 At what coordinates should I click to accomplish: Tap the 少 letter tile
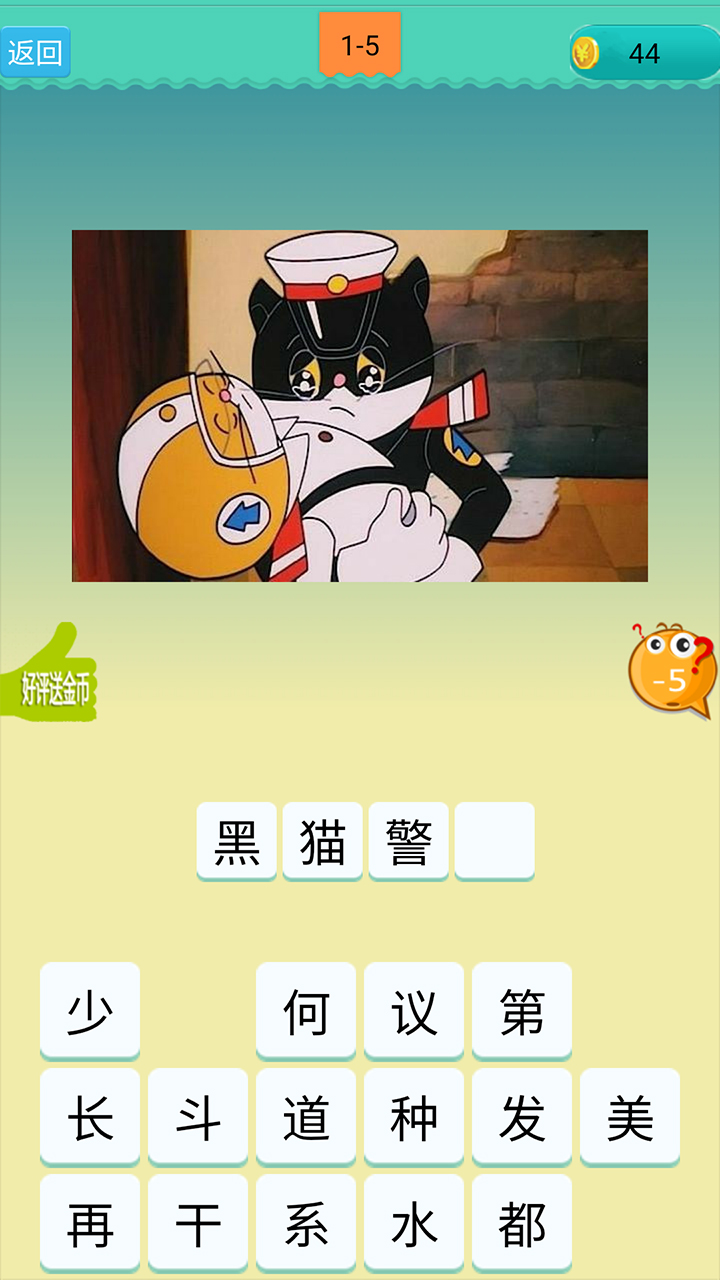89,1010
